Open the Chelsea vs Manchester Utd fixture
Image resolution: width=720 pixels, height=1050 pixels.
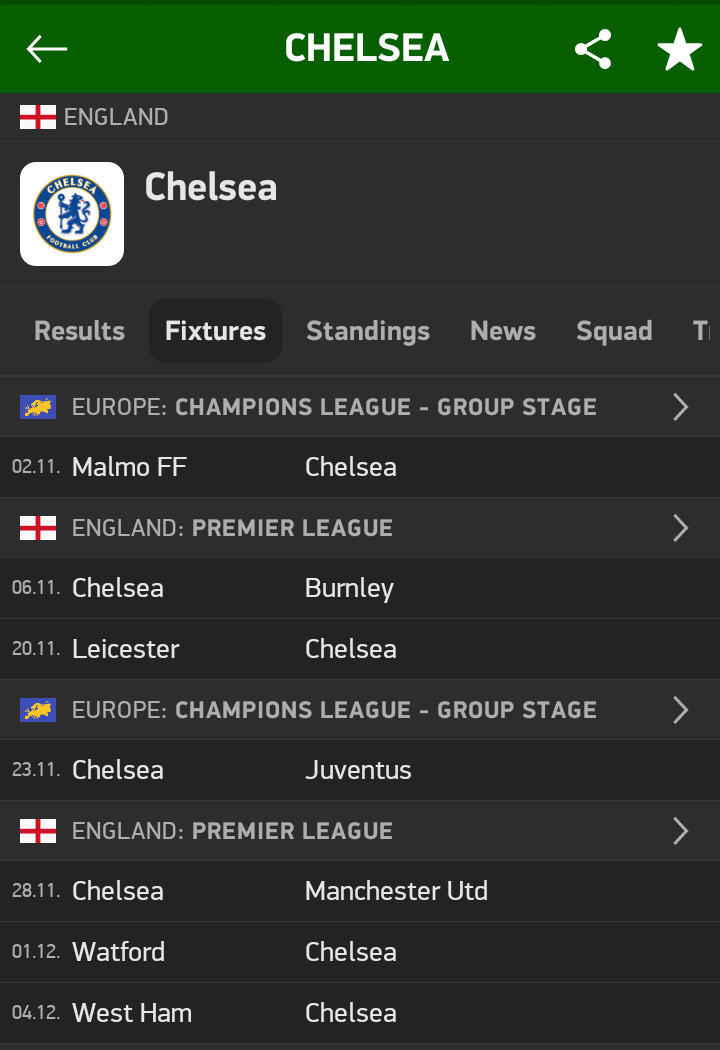tap(360, 891)
